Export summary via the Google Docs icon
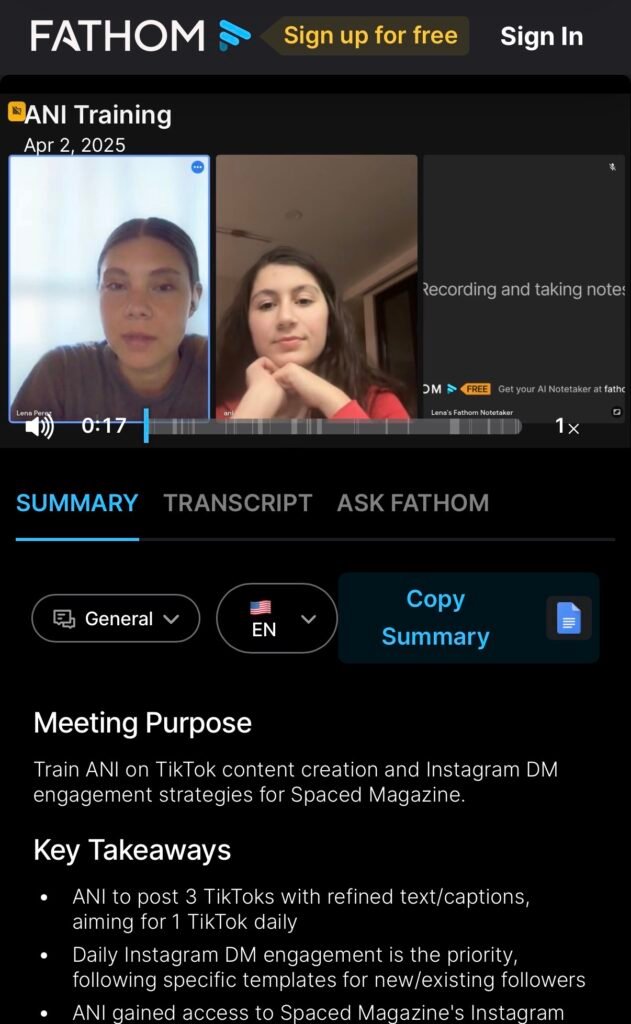Screen dimensions: 631x1024 click(568, 619)
